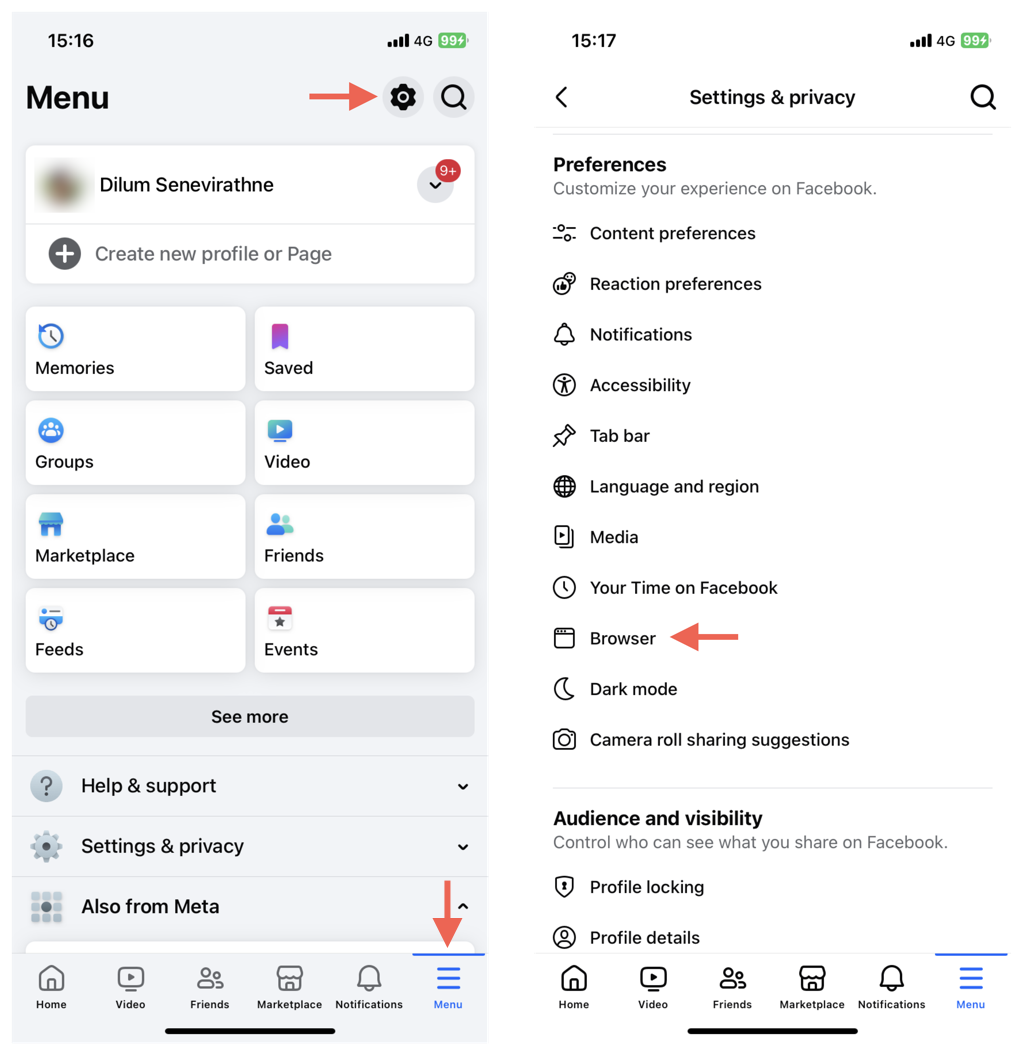
Task: Open settings via the gear icon
Action: pos(403,97)
